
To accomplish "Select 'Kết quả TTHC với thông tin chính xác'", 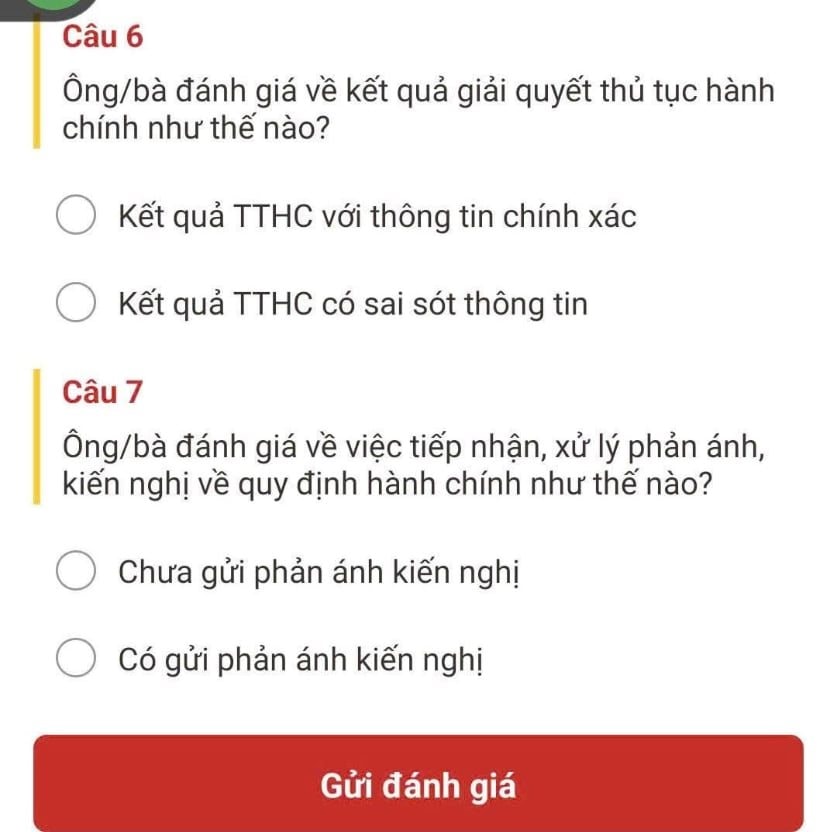I will (x=76, y=216).
